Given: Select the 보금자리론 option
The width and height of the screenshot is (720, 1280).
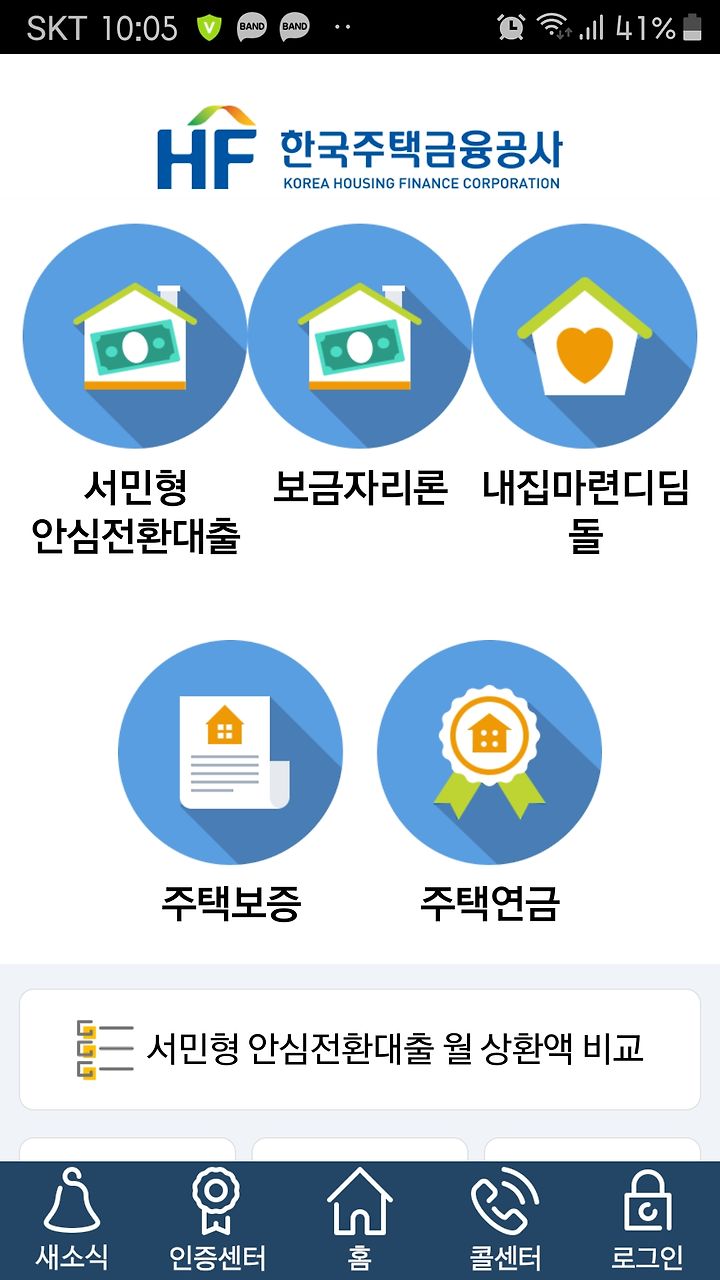Looking at the screenshot, I should click(360, 370).
